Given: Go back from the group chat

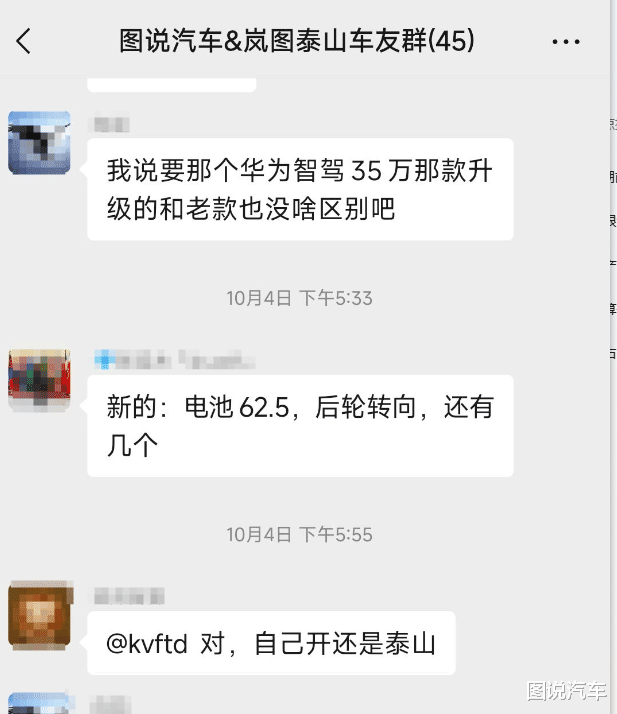Looking at the screenshot, I should pyautogui.click(x=24, y=41).
